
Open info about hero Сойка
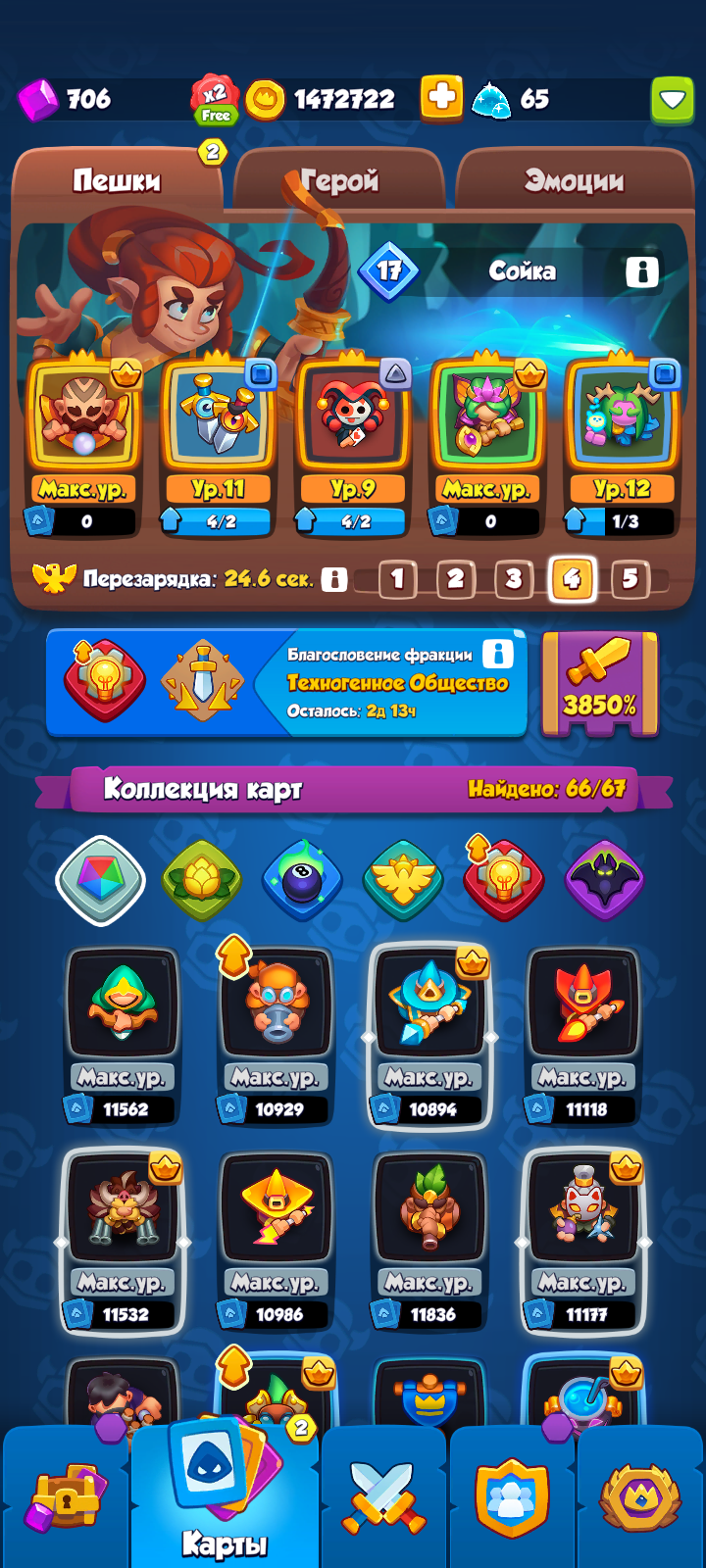[642, 271]
